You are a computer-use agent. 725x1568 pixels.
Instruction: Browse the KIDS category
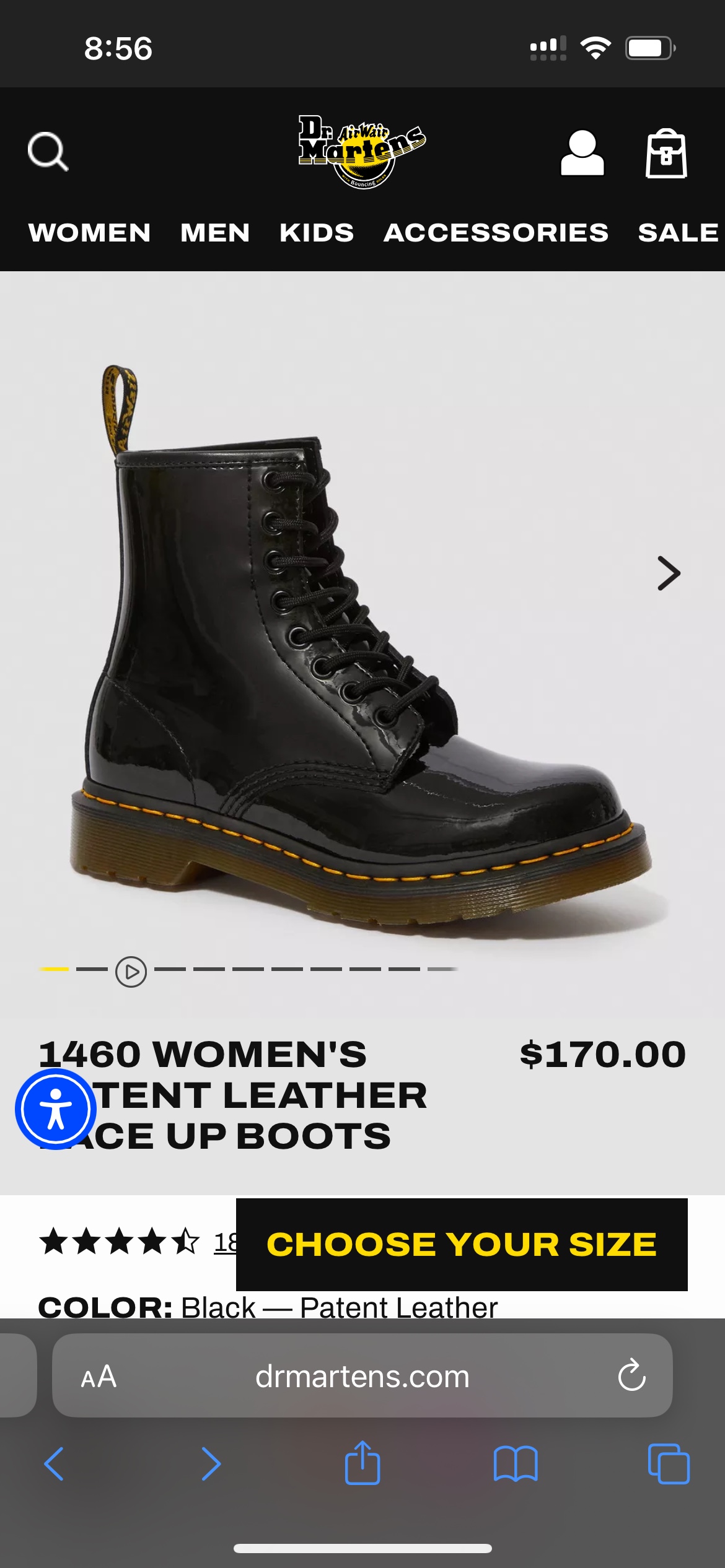click(x=317, y=233)
